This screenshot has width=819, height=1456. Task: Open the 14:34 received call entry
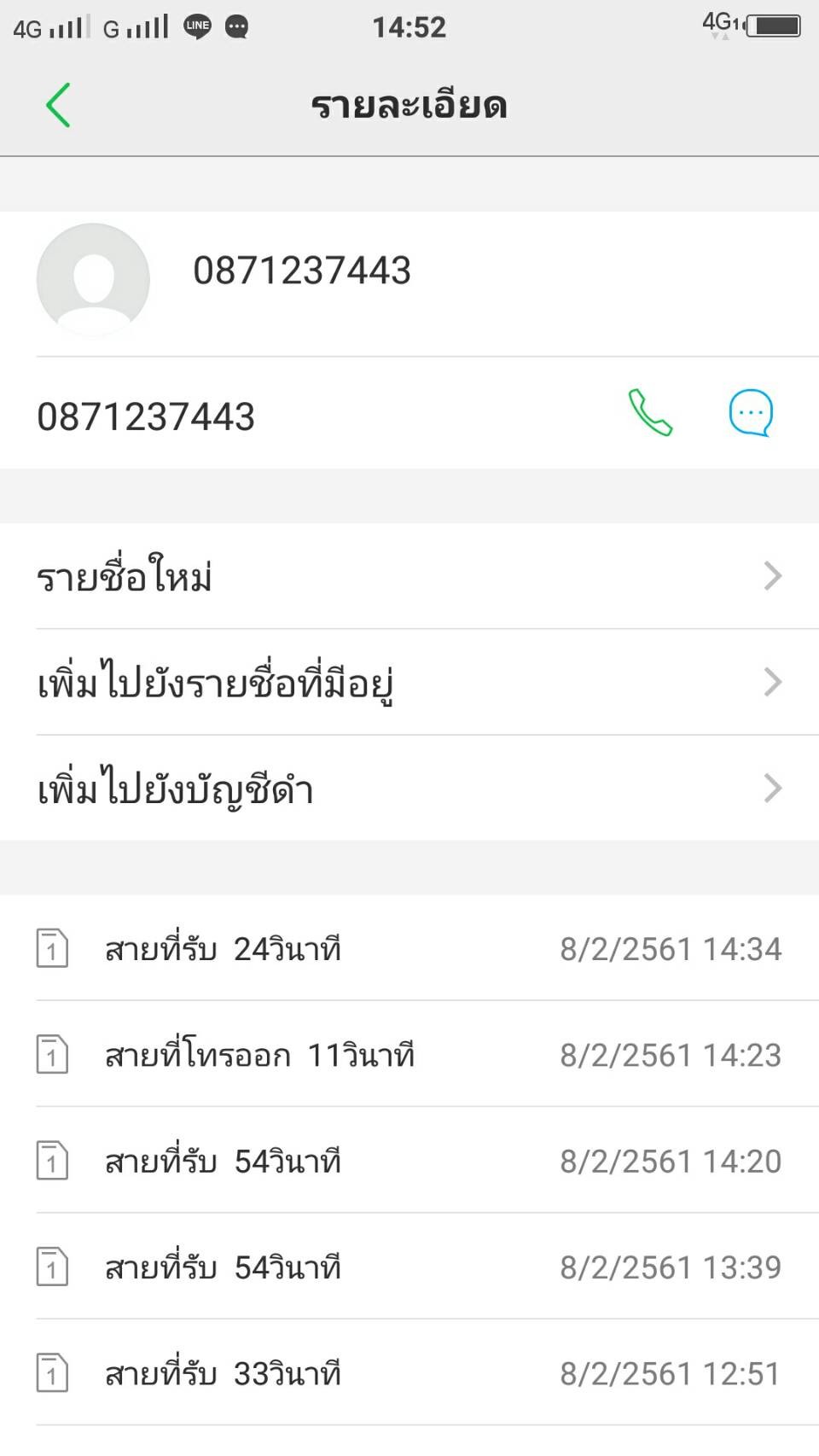pos(409,948)
